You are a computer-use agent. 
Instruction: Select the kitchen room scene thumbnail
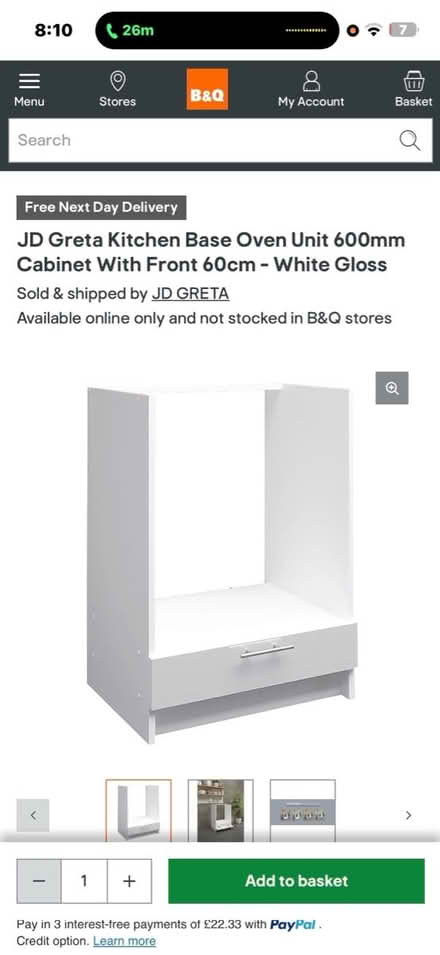(221, 811)
